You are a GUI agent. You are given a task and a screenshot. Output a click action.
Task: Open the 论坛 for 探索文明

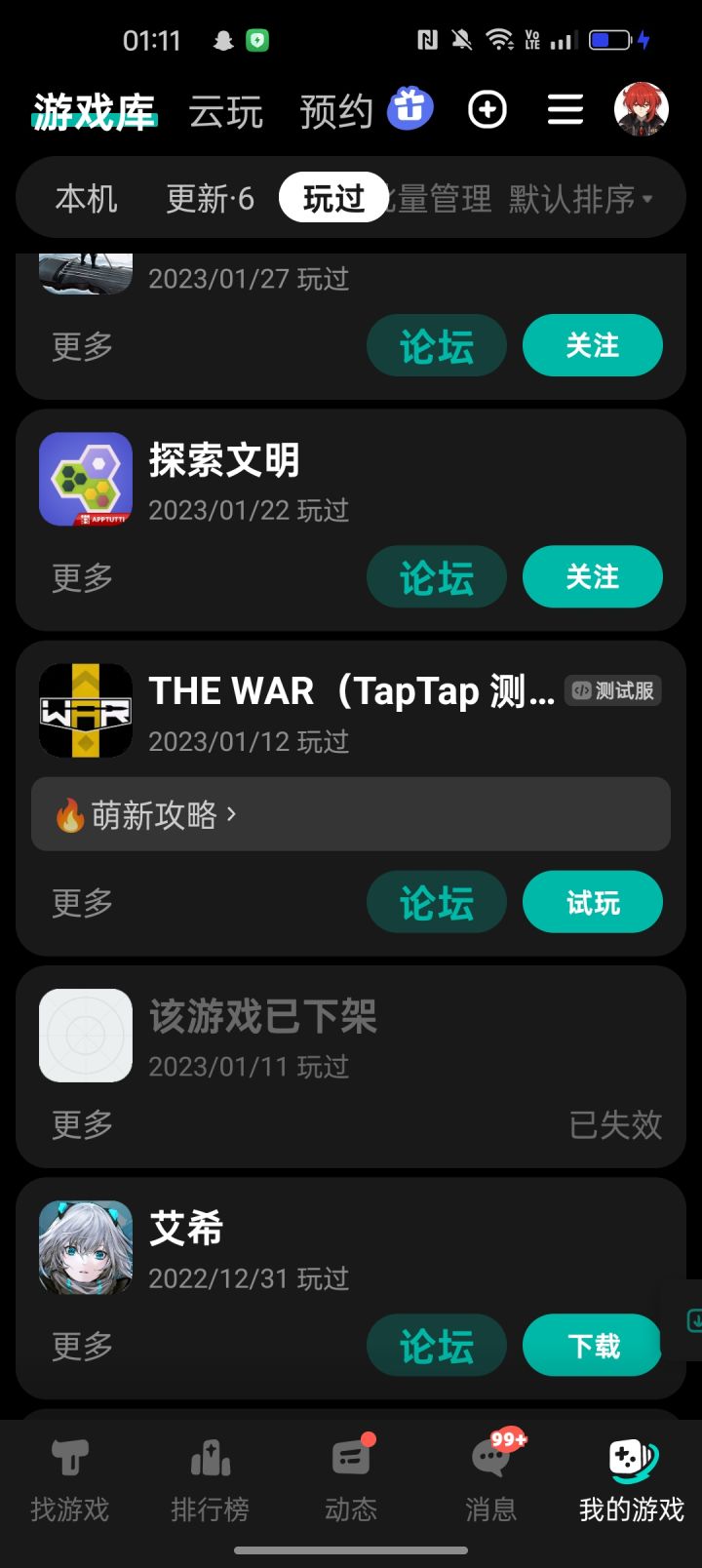(436, 577)
